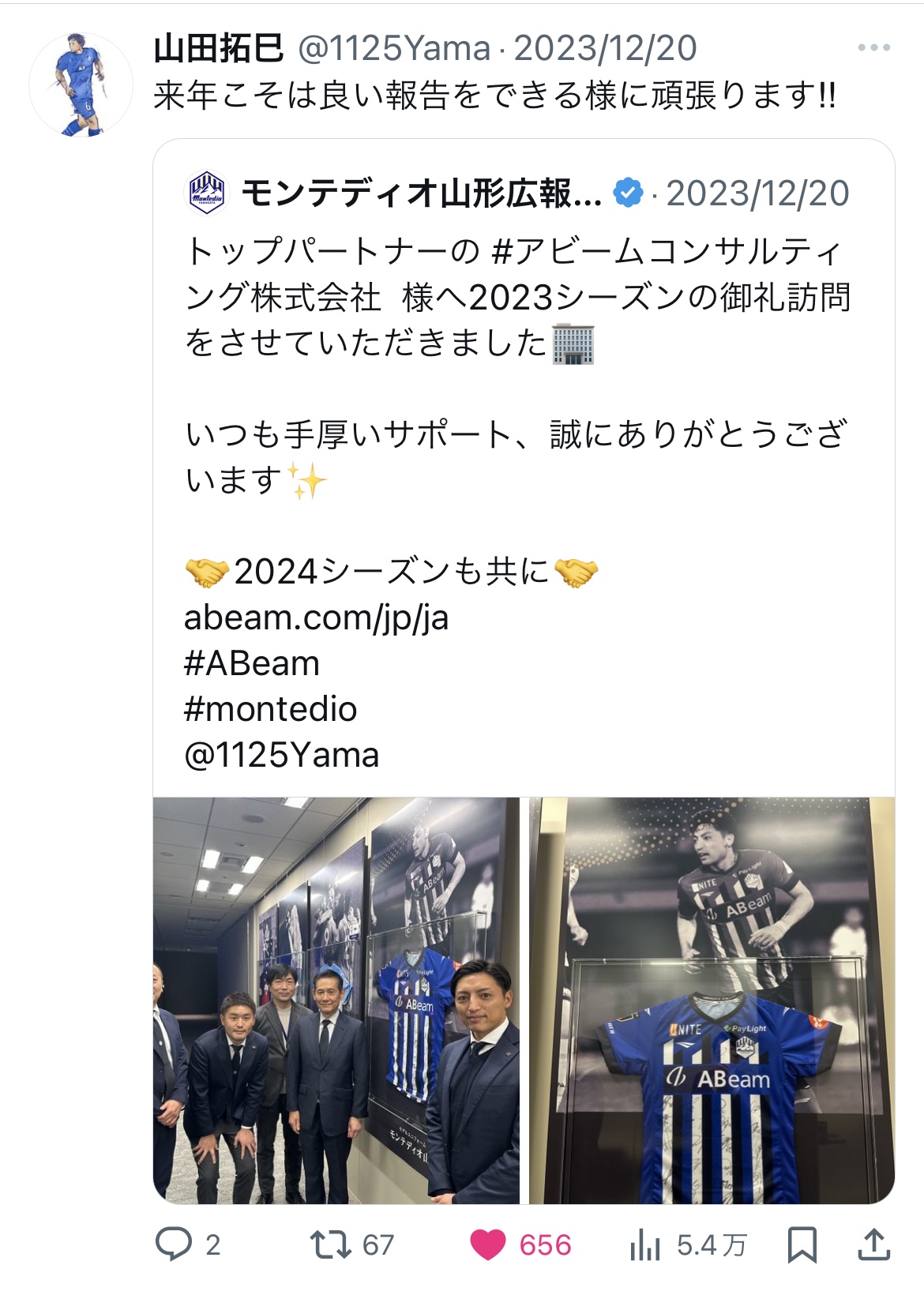This screenshot has width=924, height=1295.
Task: Open the right photo of framed ABeam jersey
Action: click(712, 1000)
